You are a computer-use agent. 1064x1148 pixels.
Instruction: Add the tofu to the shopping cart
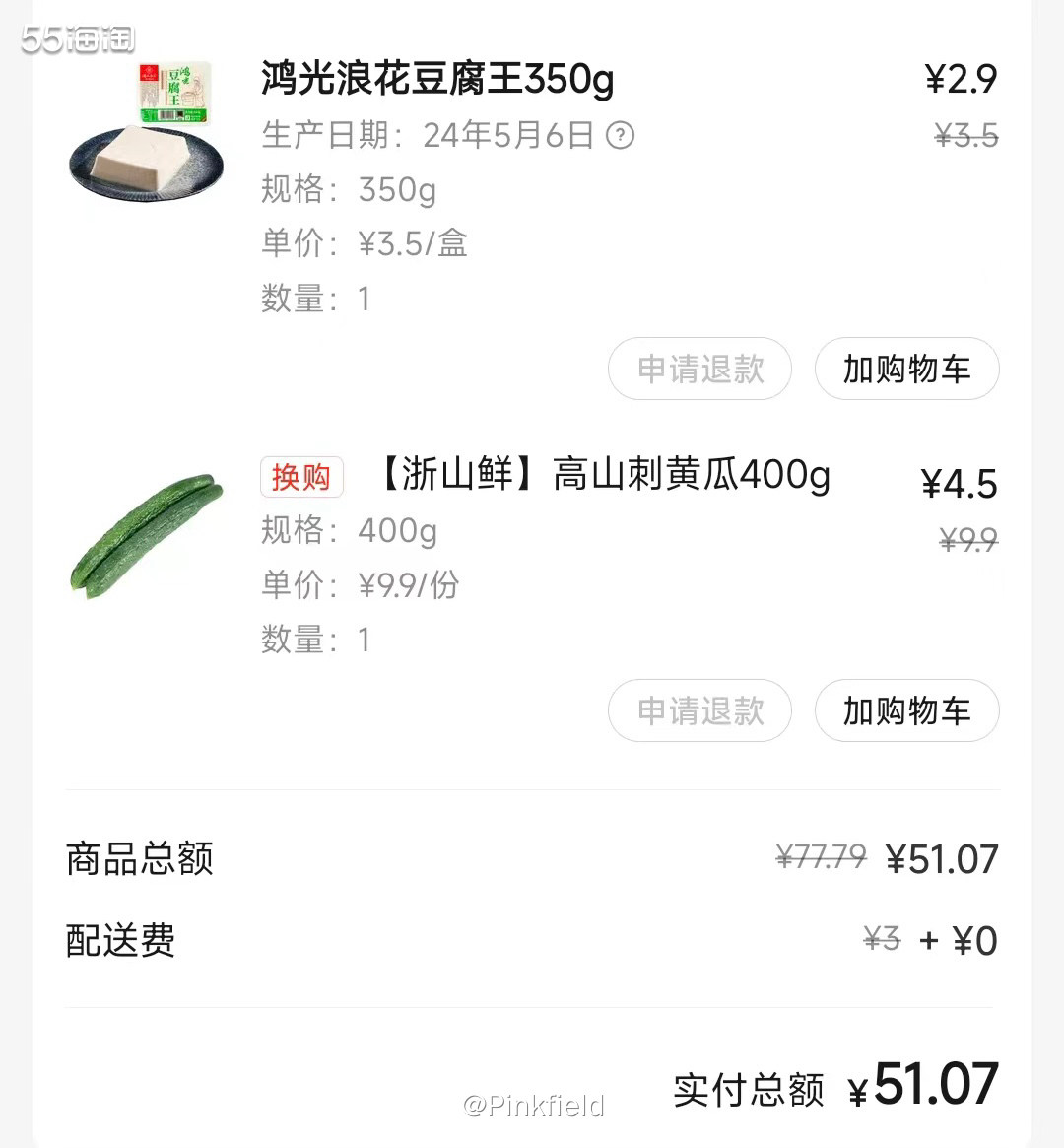click(x=906, y=370)
